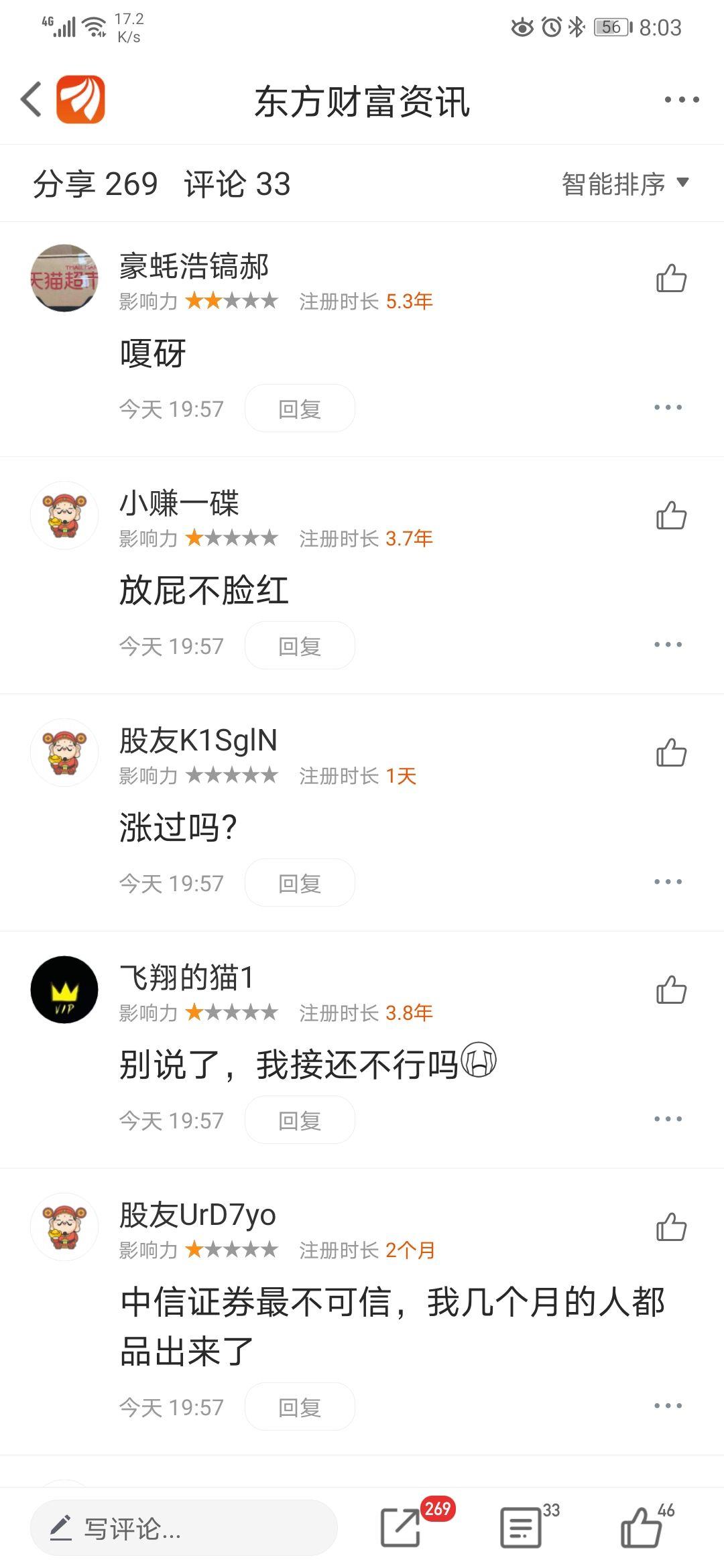Reply to 股友UrD7yo's comment
The height and width of the screenshot is (1568, 724).
tap(300, 1406)
